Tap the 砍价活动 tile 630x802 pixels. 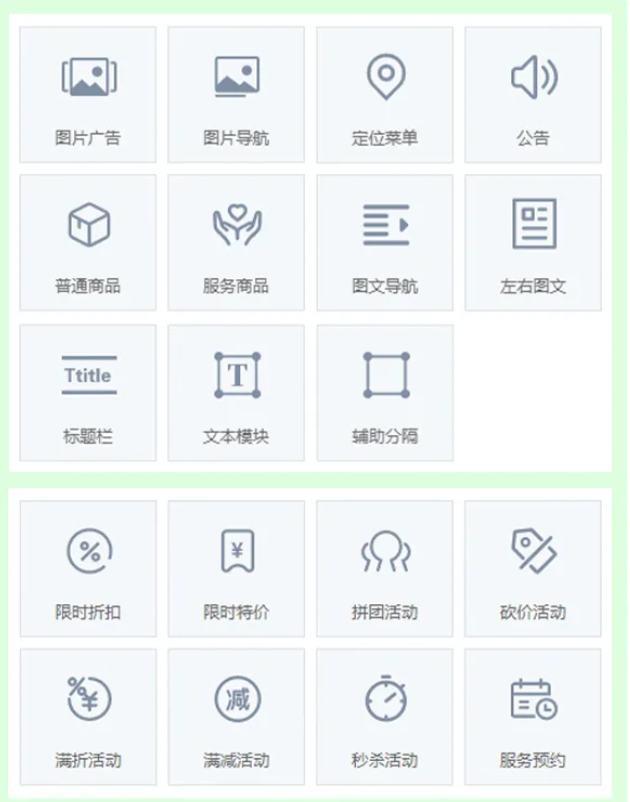pos(533,568)
